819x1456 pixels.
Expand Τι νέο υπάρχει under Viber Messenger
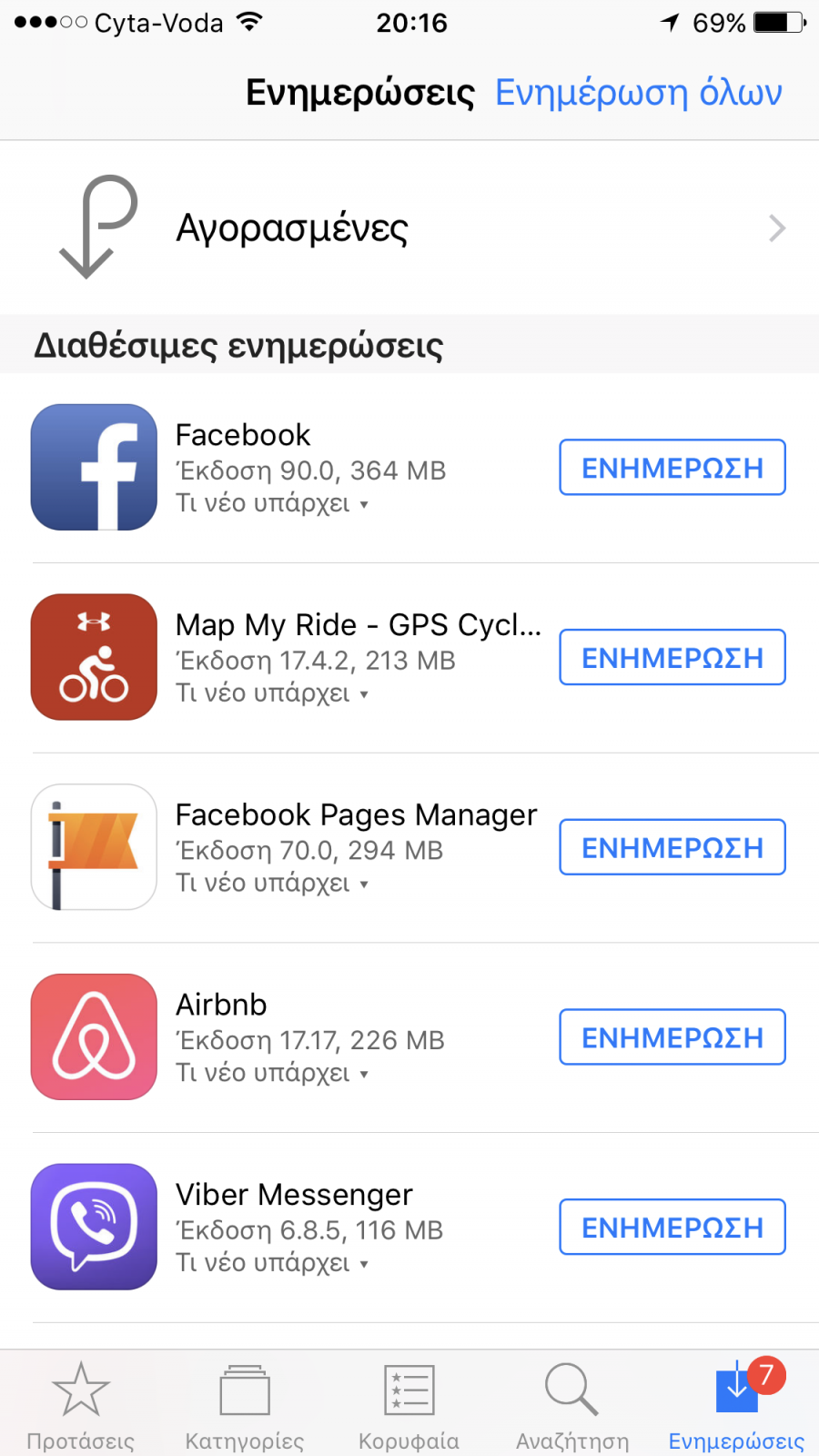pos(272,1263)
